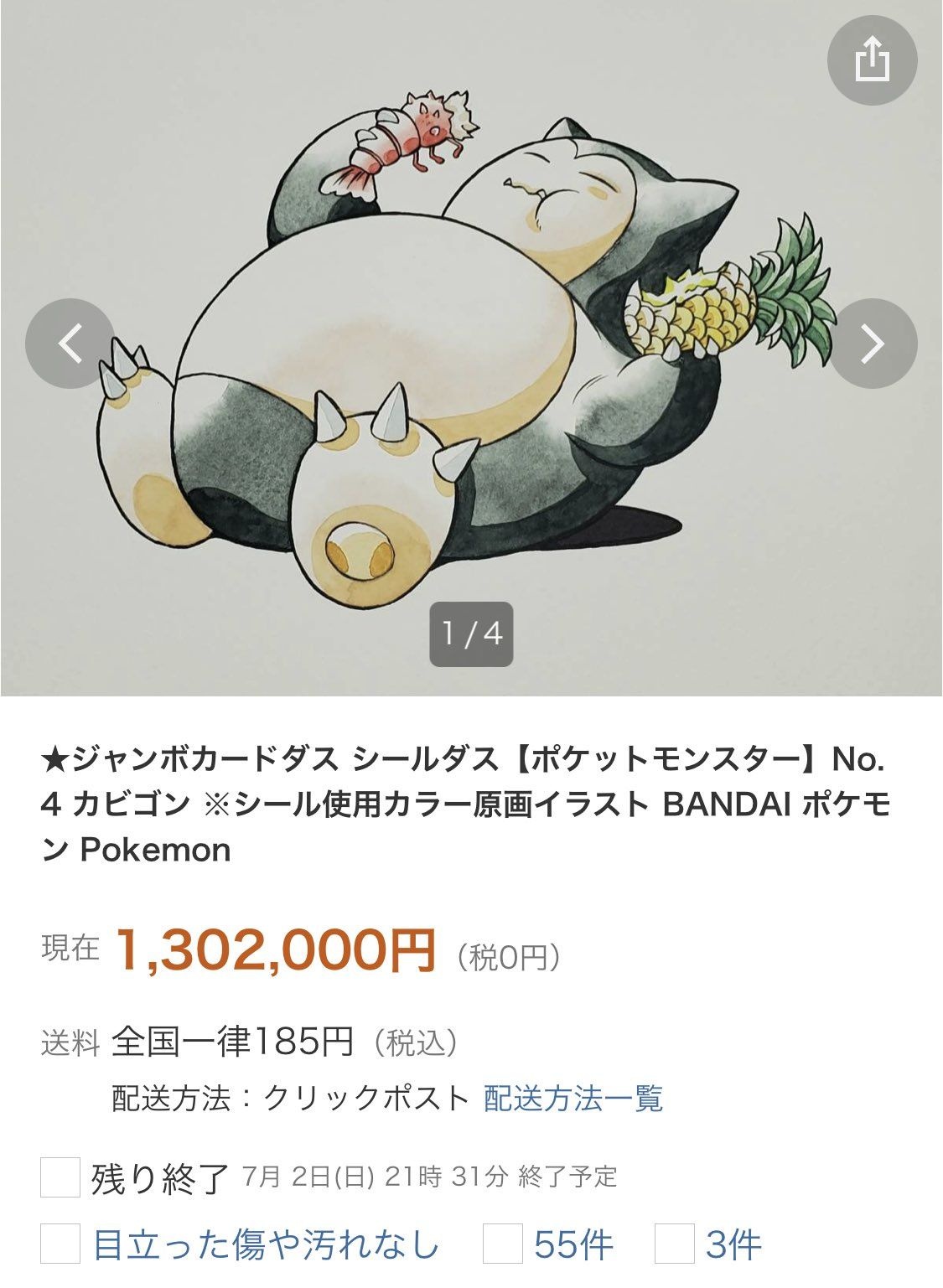Show the next product image

[872, 344]
